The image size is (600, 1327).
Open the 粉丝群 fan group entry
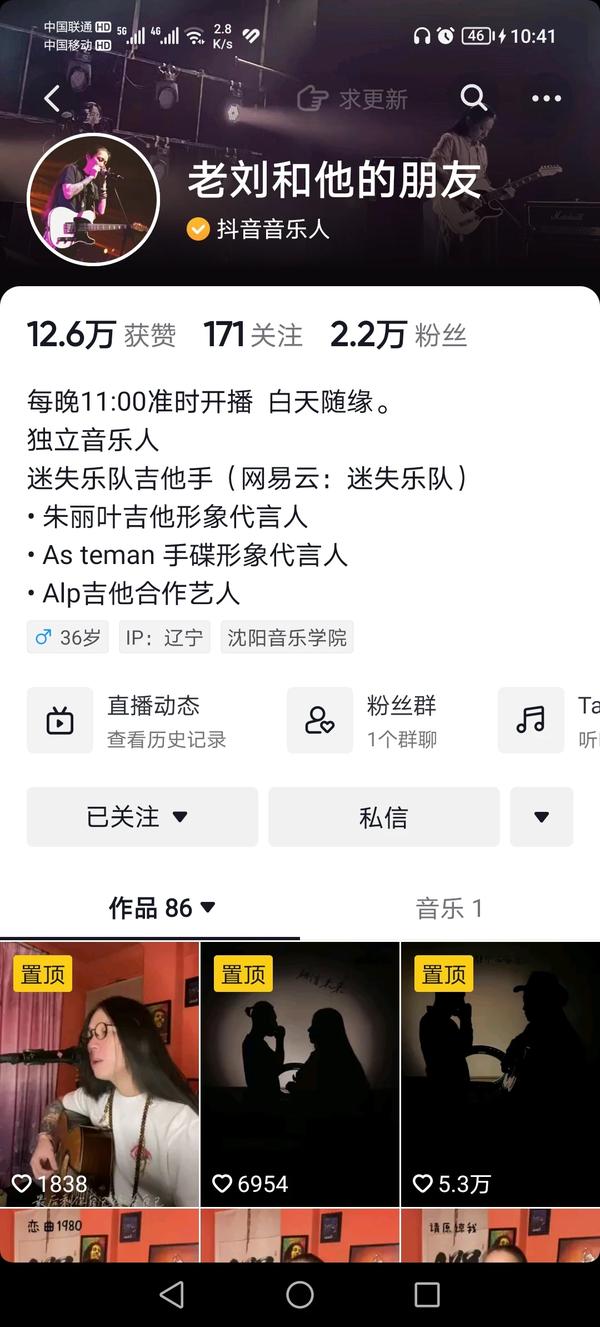(x=380, y=720)
